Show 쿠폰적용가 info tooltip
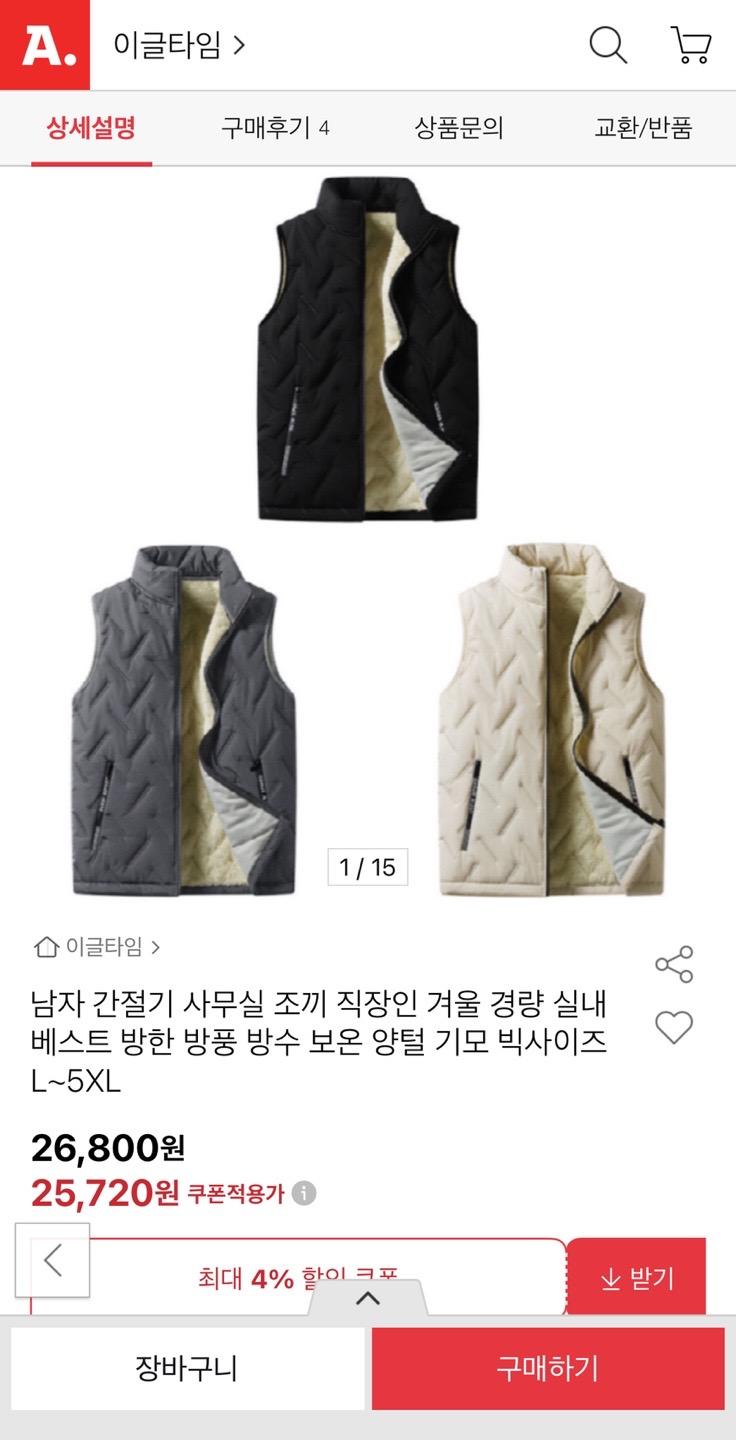This screenshot has width=736, height=1440. (305, 1193)
